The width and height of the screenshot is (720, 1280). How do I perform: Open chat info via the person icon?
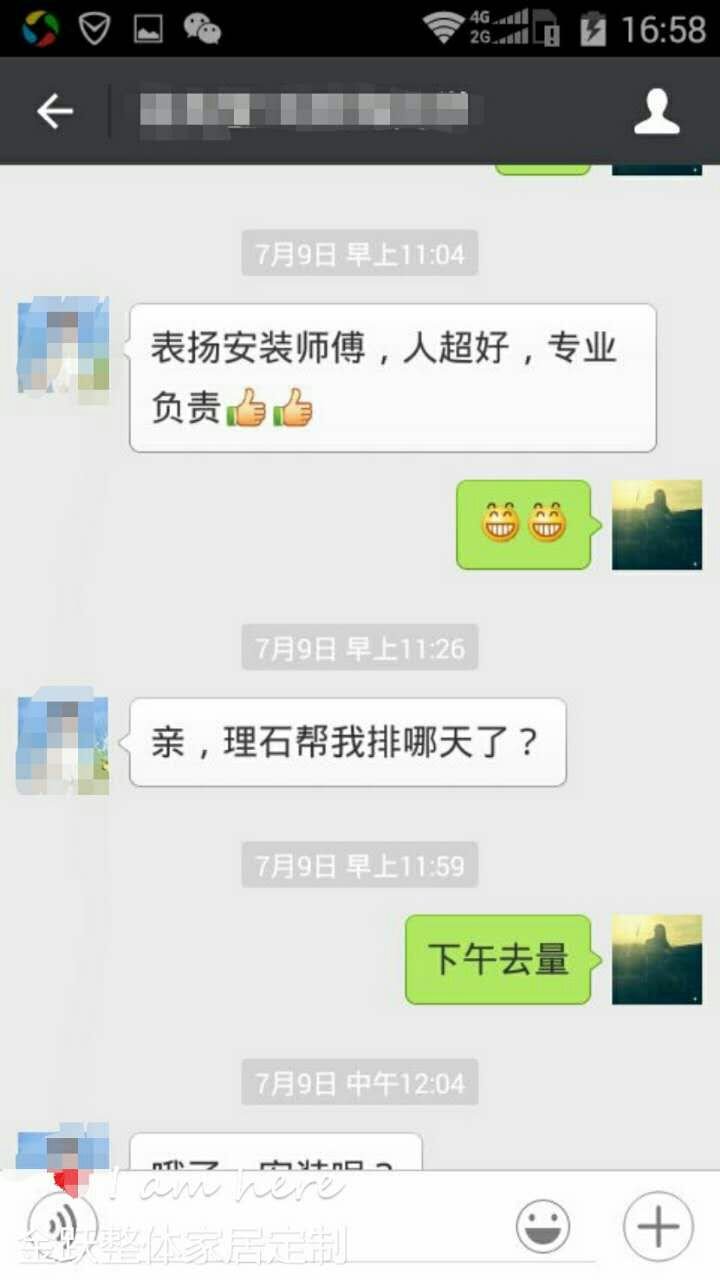point(657,111)
